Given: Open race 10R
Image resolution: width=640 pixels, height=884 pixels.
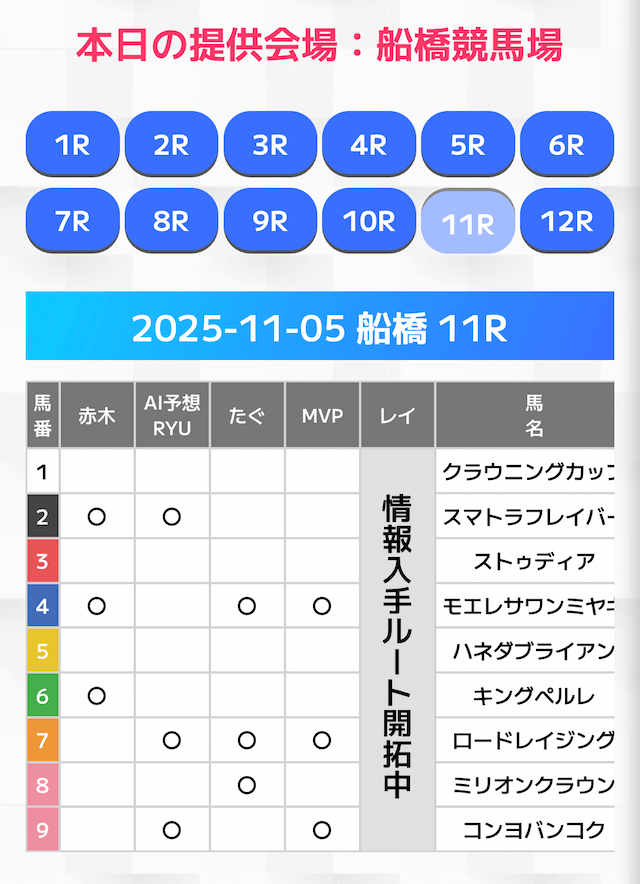Looking at the screenshot, I should pyautogui.click(x=369, y=221).
